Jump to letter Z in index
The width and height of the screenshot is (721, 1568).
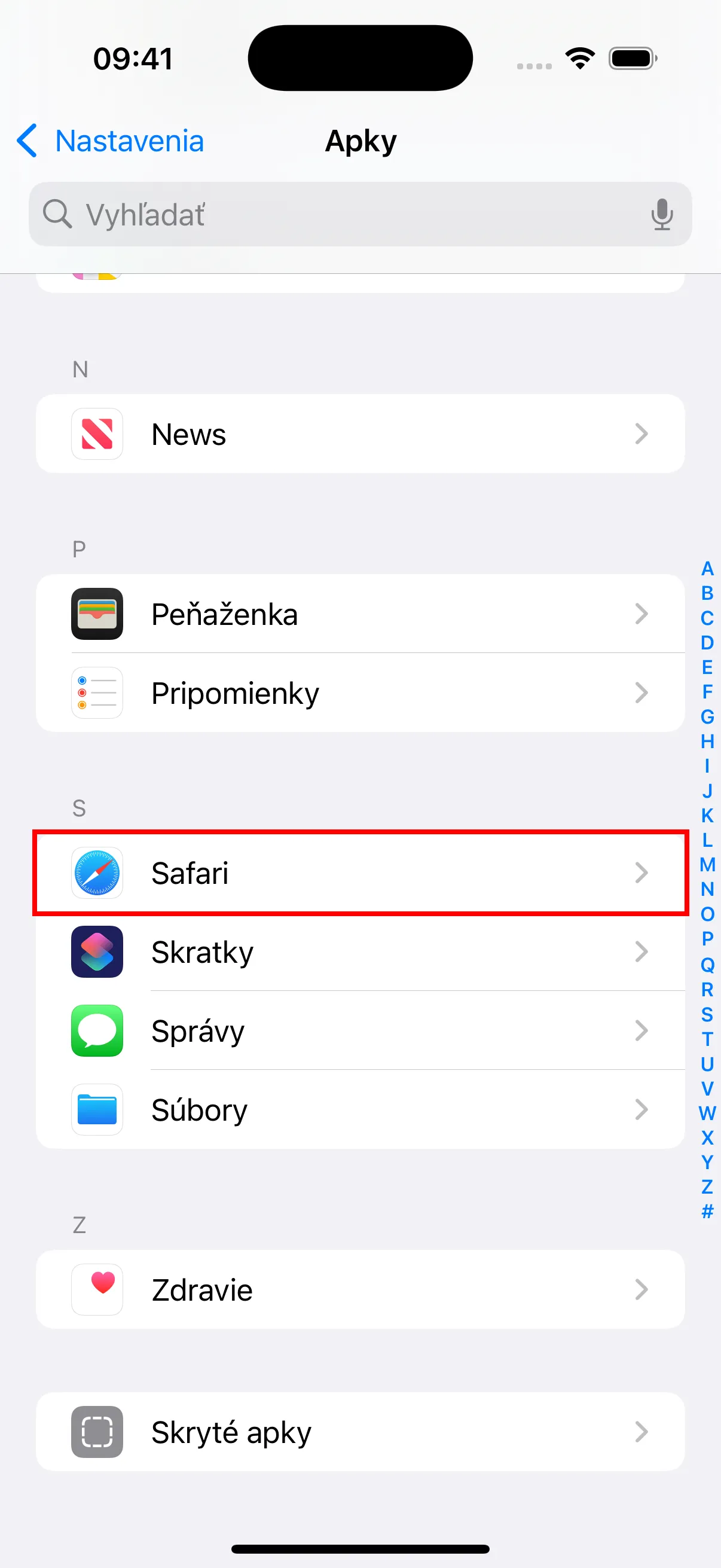(x=707, y=1186)
